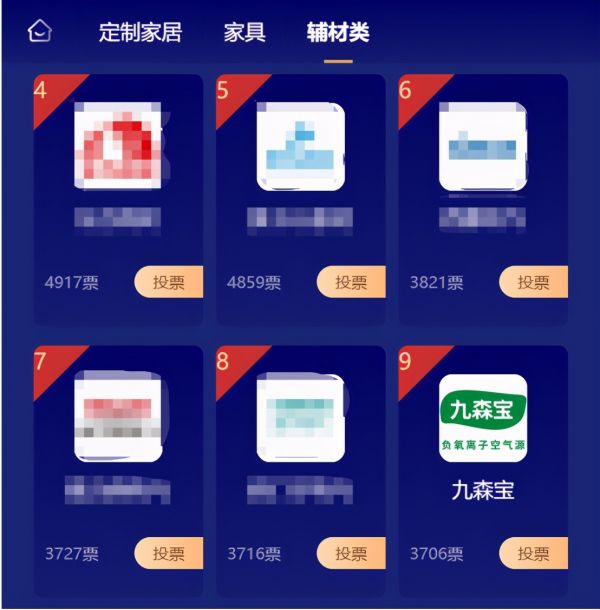Vote for the rank 8 entry with 3716票
Viewport: 600px width, 610px height.
pyautogui.click(x=352, y=553)
